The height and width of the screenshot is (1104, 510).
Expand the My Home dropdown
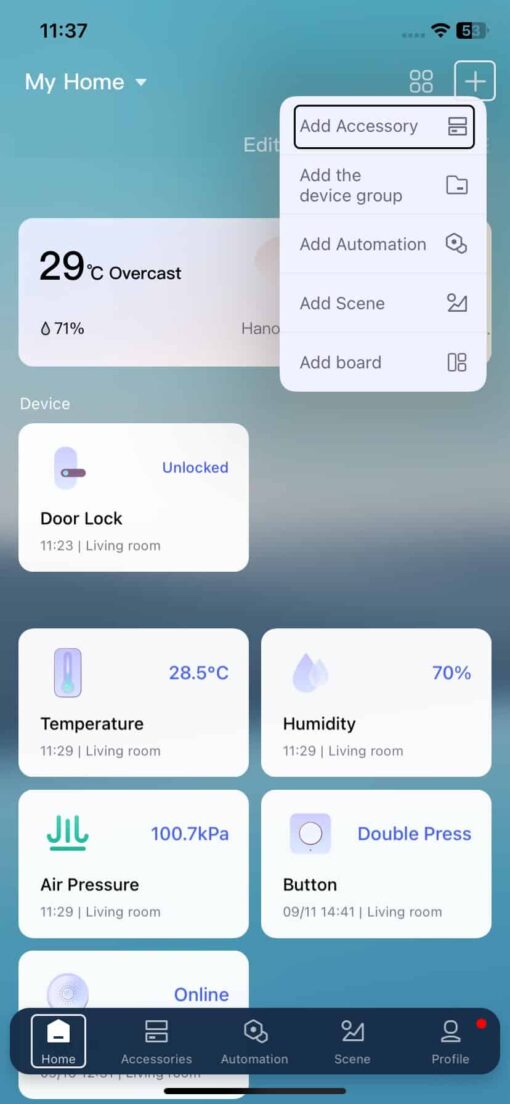click(85, 82)
